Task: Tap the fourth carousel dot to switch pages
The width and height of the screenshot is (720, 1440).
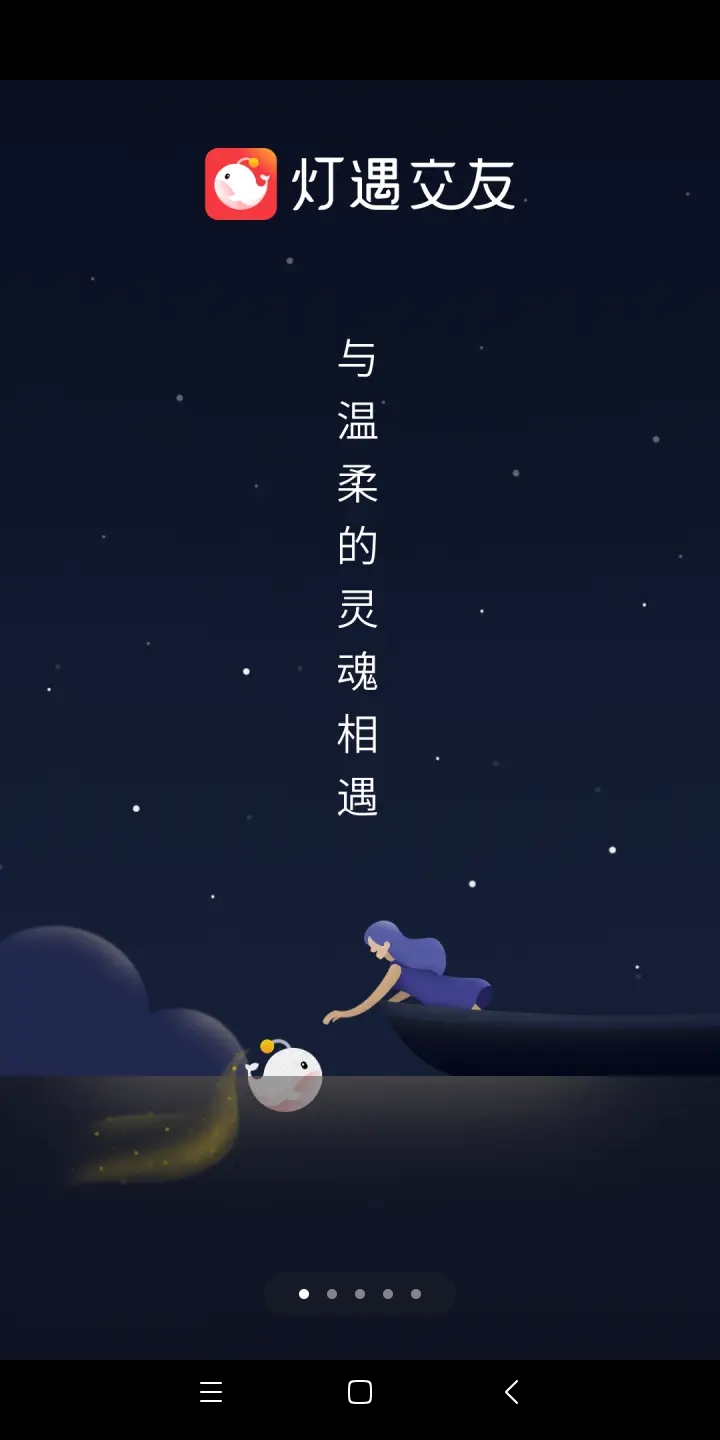Action: pos(387,1293)
